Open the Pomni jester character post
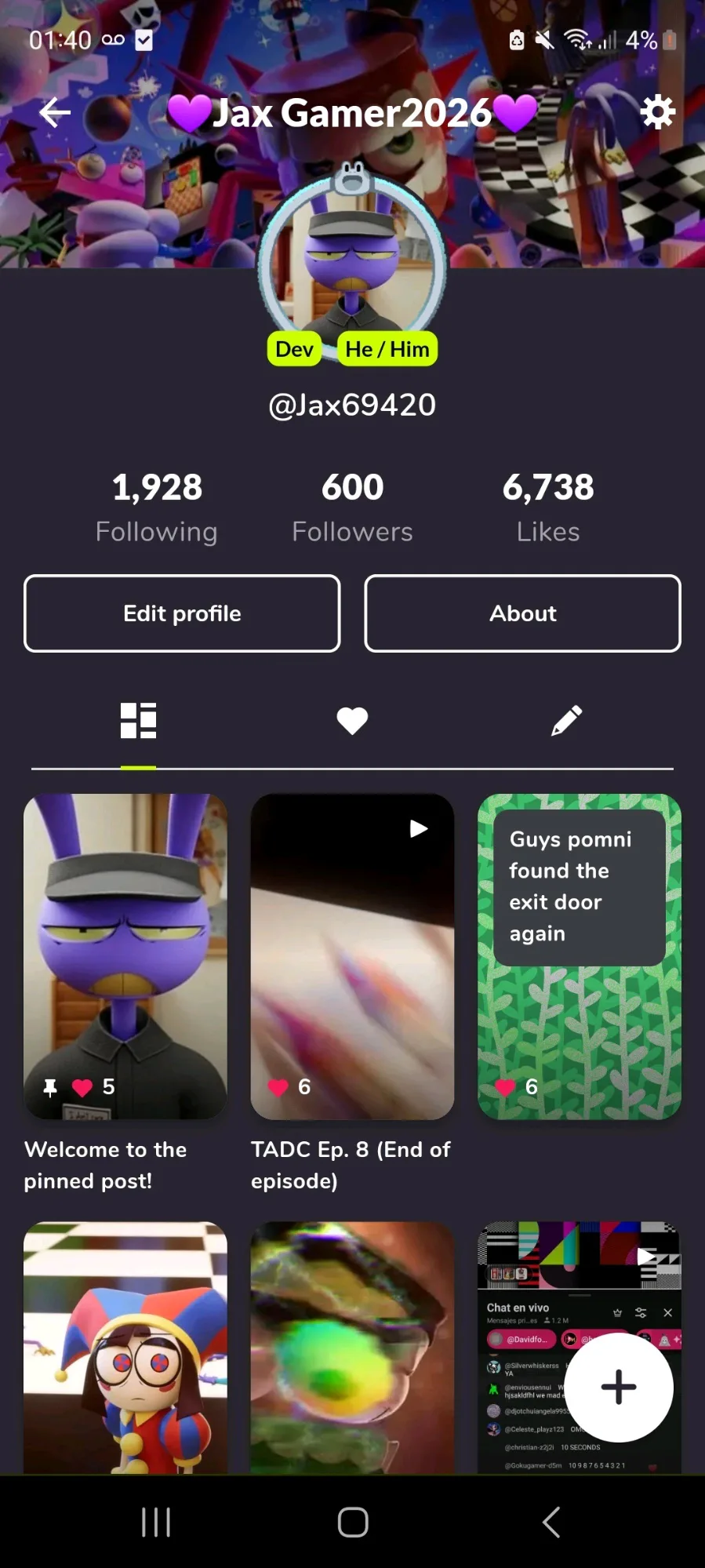 tap(125, 1348)
